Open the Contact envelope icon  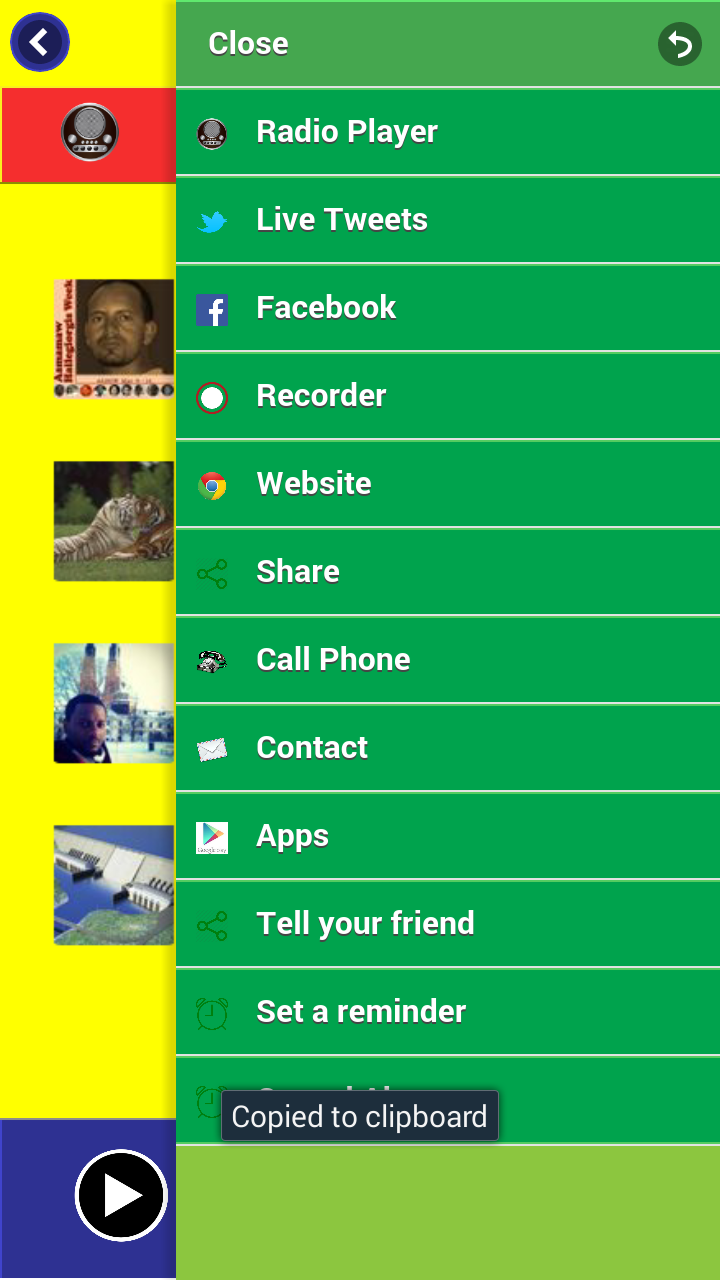pyautogui.click(x=211, y=747)
